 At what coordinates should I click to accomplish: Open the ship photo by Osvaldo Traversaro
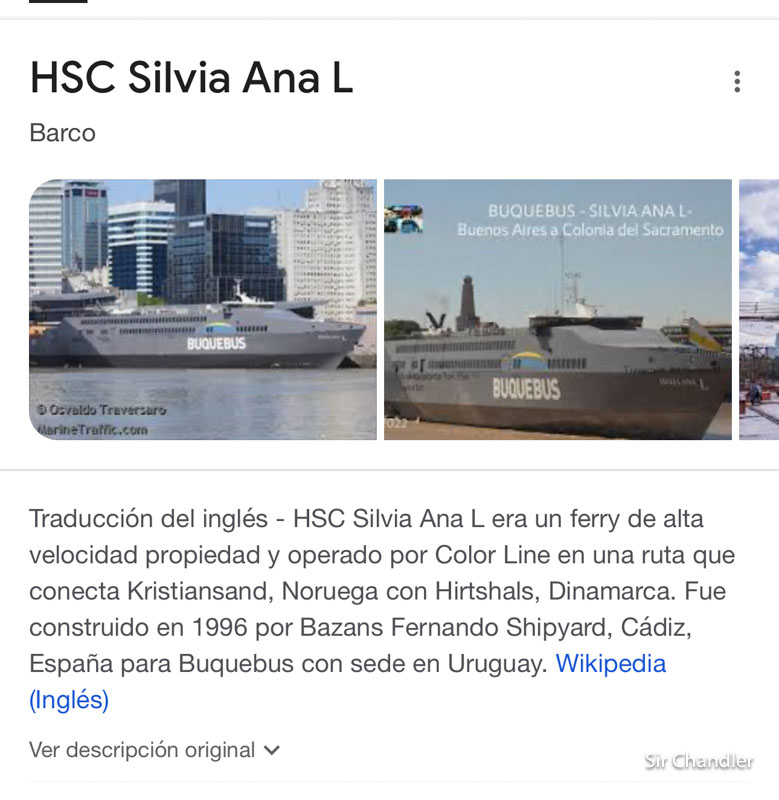pos(203,310)
